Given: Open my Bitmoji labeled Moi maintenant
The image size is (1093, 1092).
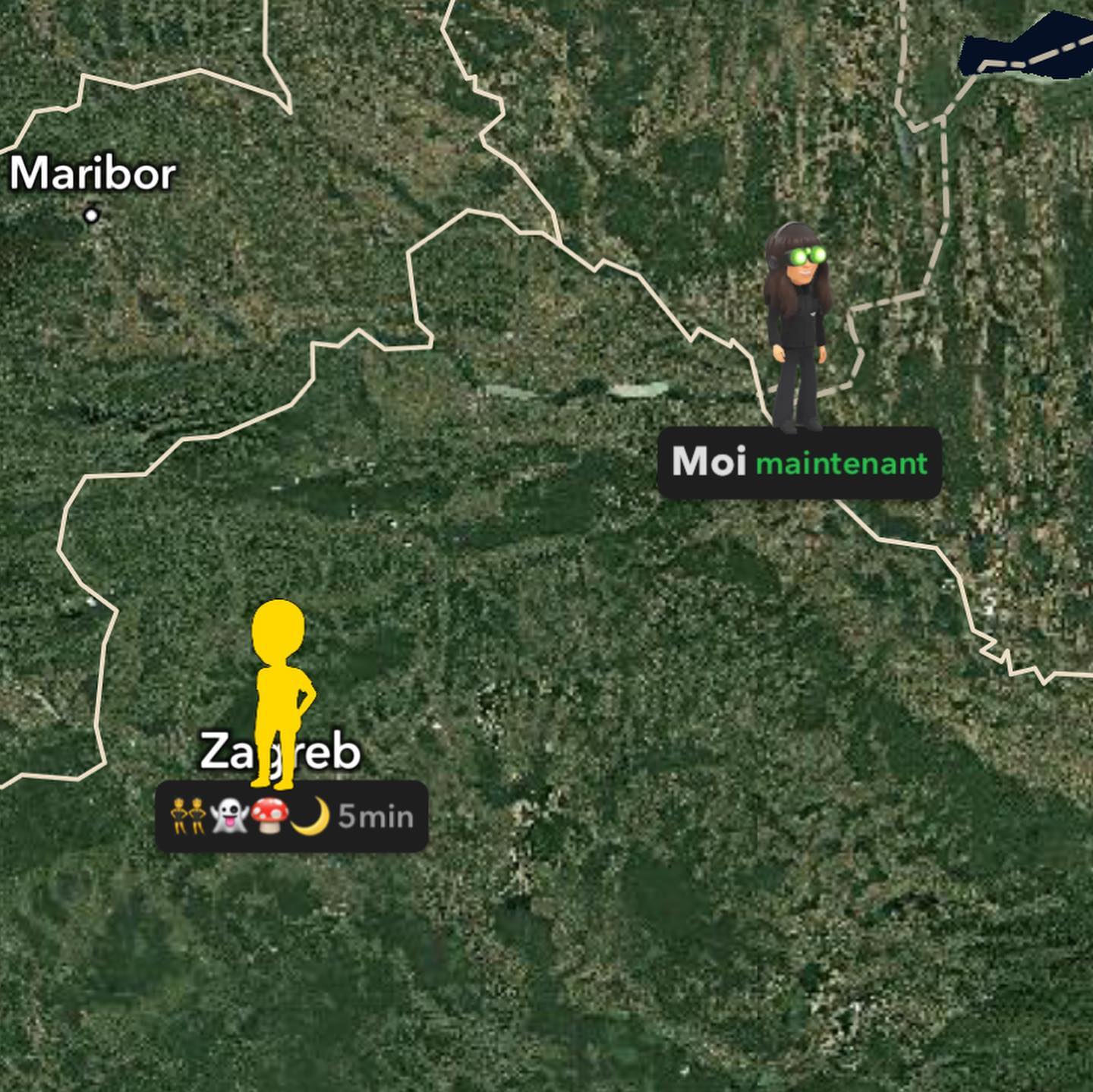Looking at the screenshot, I should click(x=796, y=328).
